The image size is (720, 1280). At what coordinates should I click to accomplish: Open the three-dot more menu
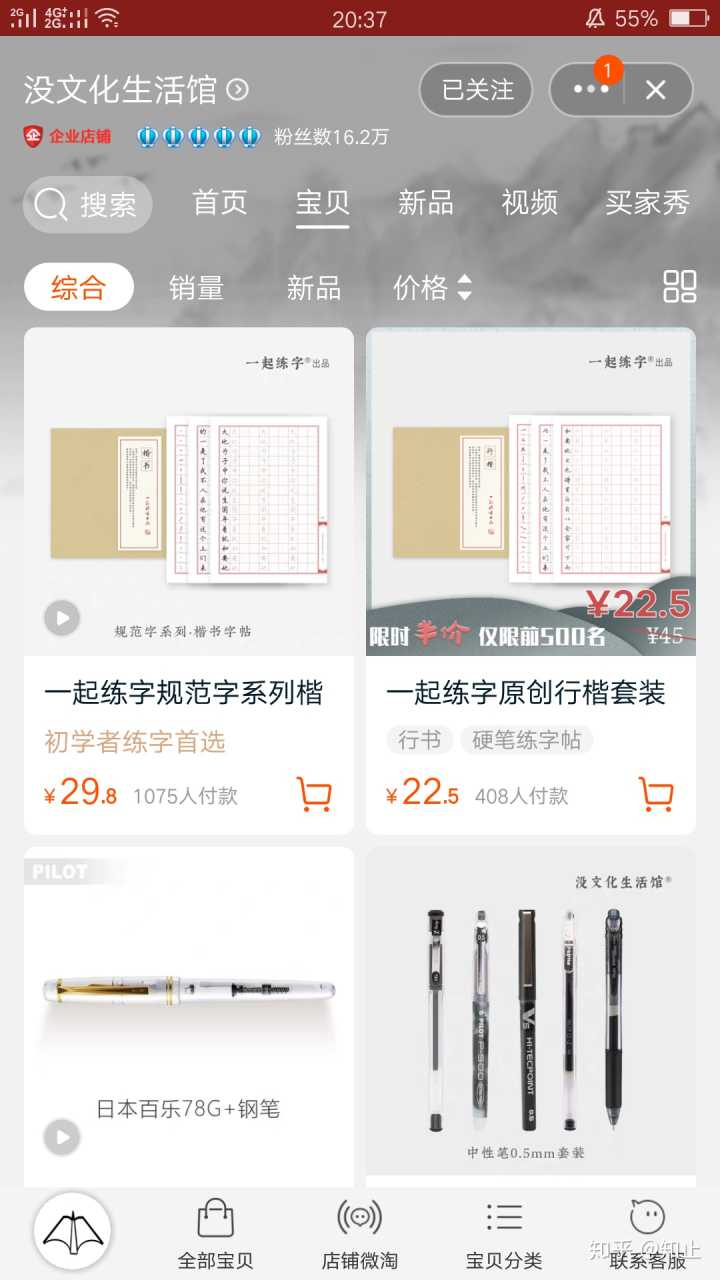coord(590,90)
